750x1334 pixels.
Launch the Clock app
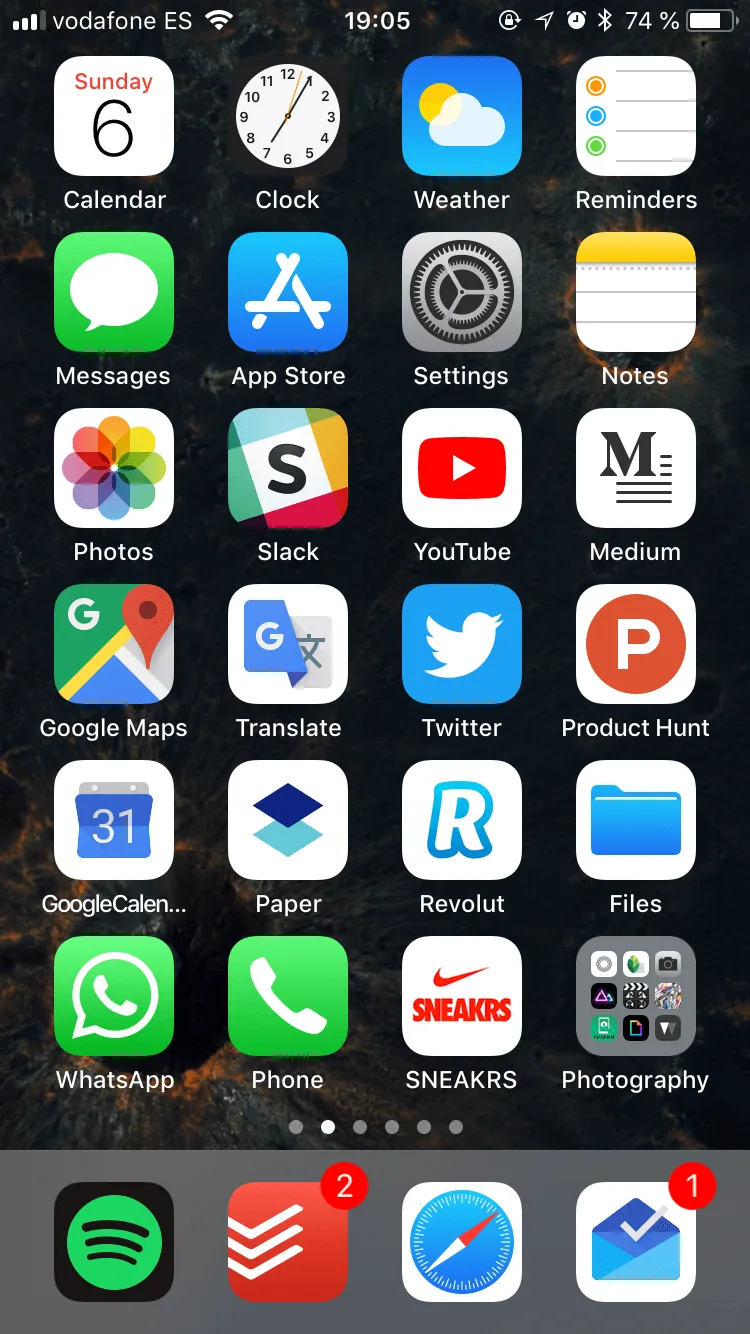click(x=288, y=116)
